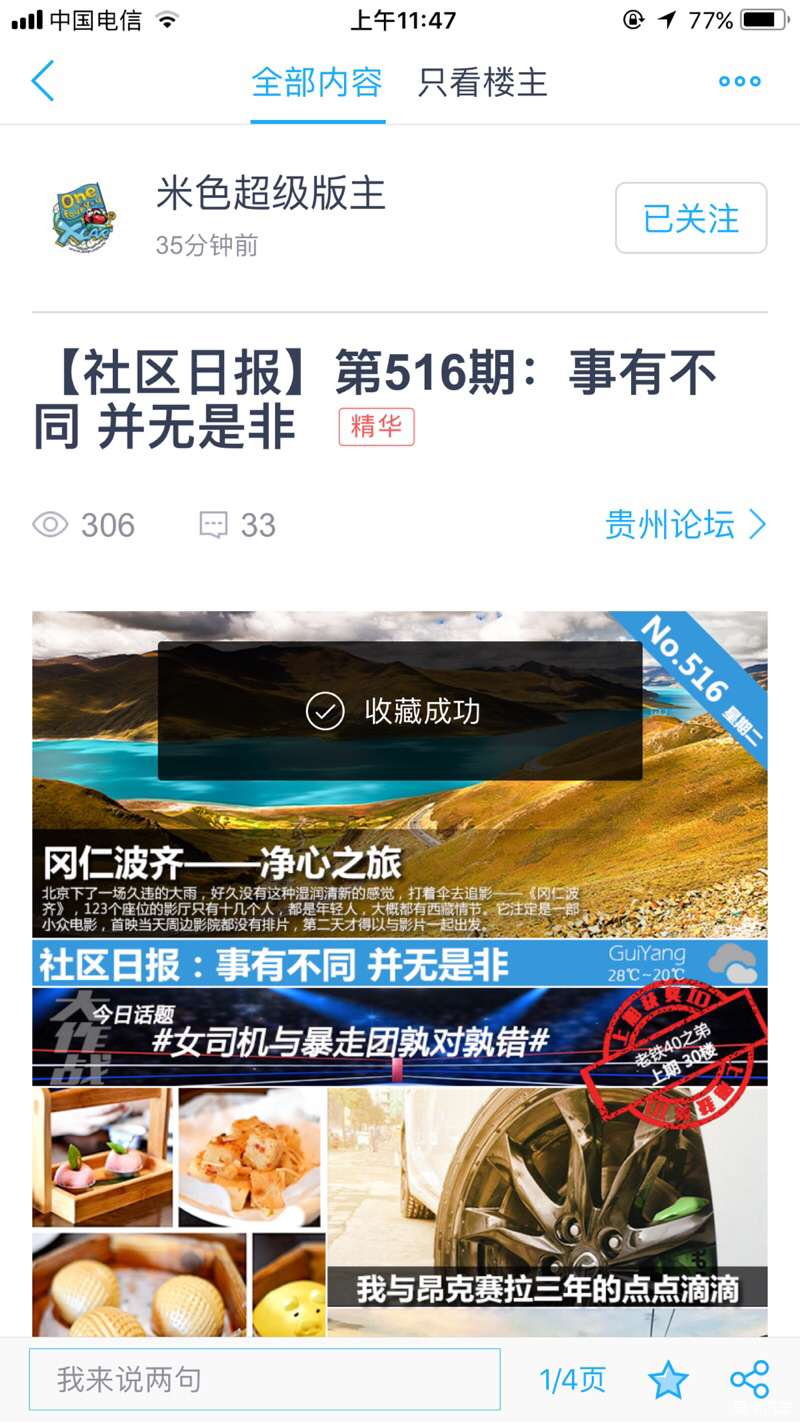The image size is (800, 1422).
Task: Tap the 已关注 follow button
Action: coord(690,218)
